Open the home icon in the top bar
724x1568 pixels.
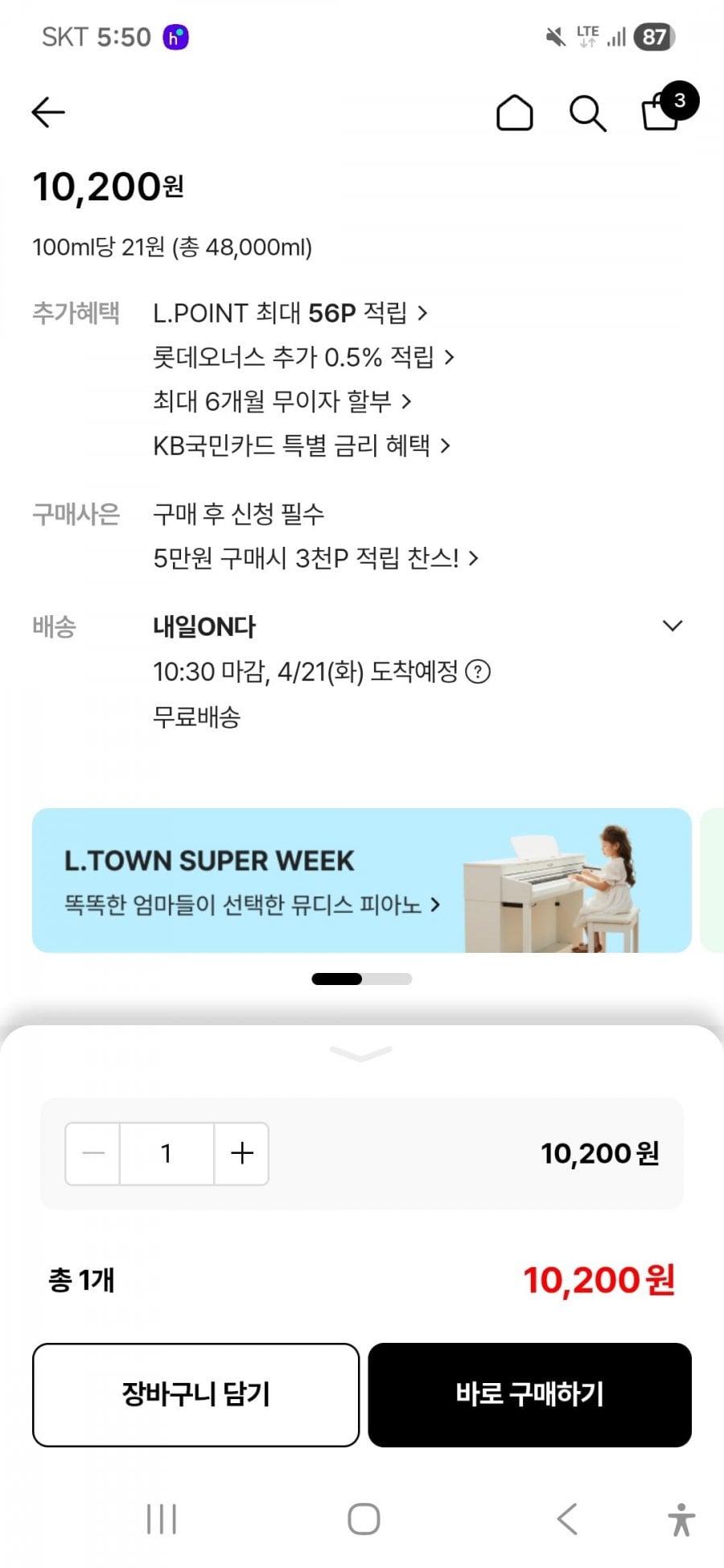[515, 112]
